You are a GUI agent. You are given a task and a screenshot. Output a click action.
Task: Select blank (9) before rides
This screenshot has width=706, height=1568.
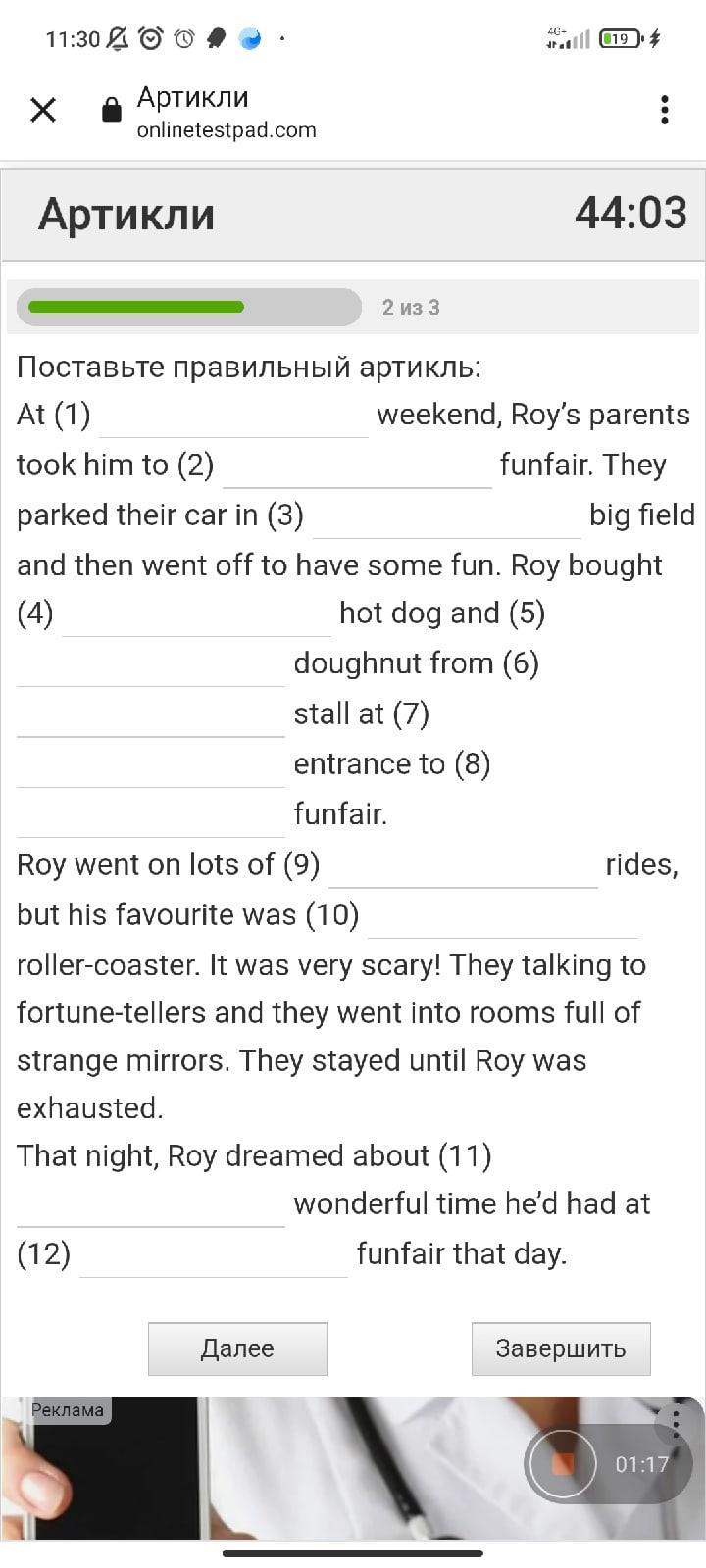pyautogui.click(x=463, y=865)
